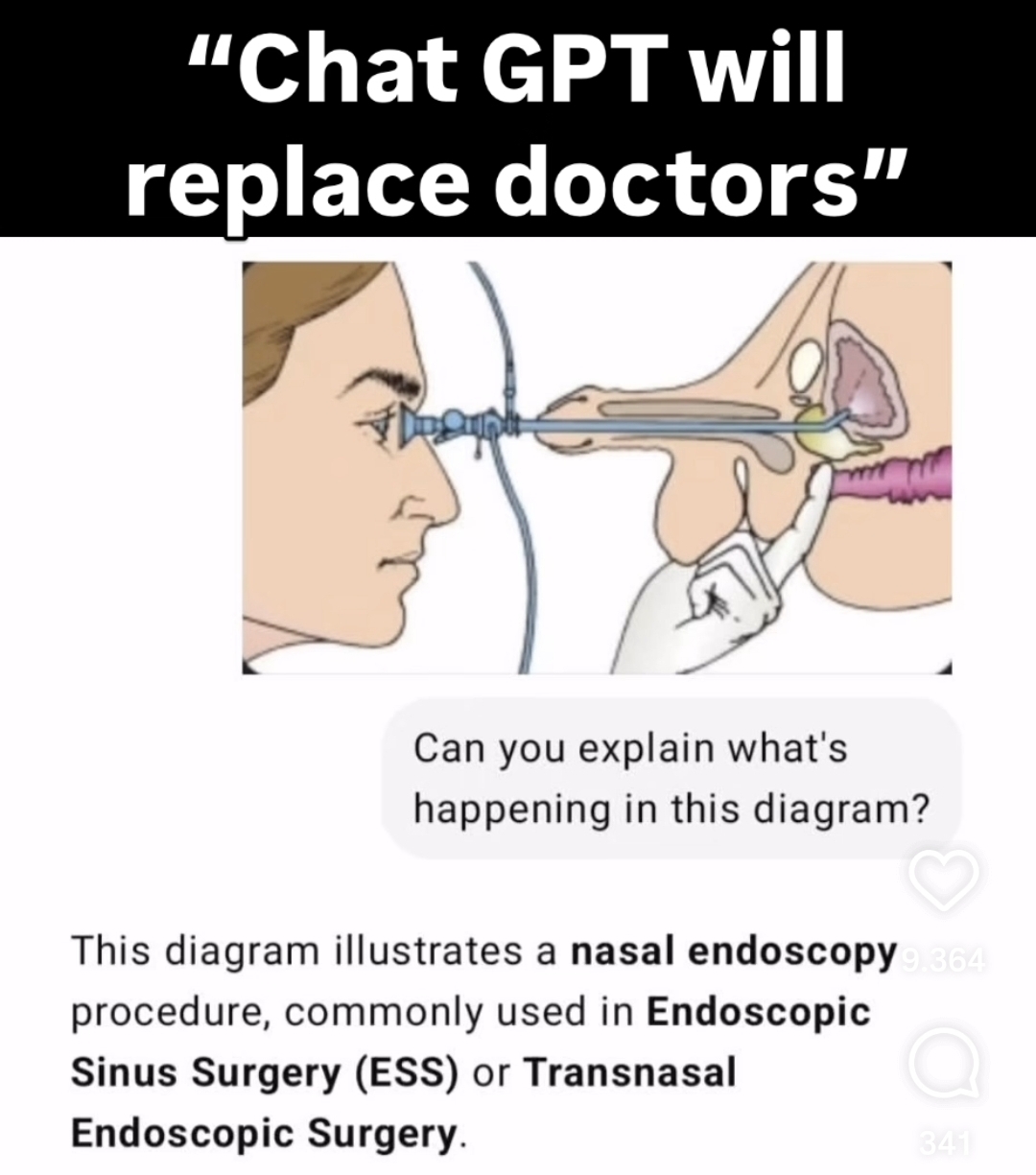Viewport: 1036px width, 1175px height.
Task: Open the comments on this post
Action: pos(944,1062)
